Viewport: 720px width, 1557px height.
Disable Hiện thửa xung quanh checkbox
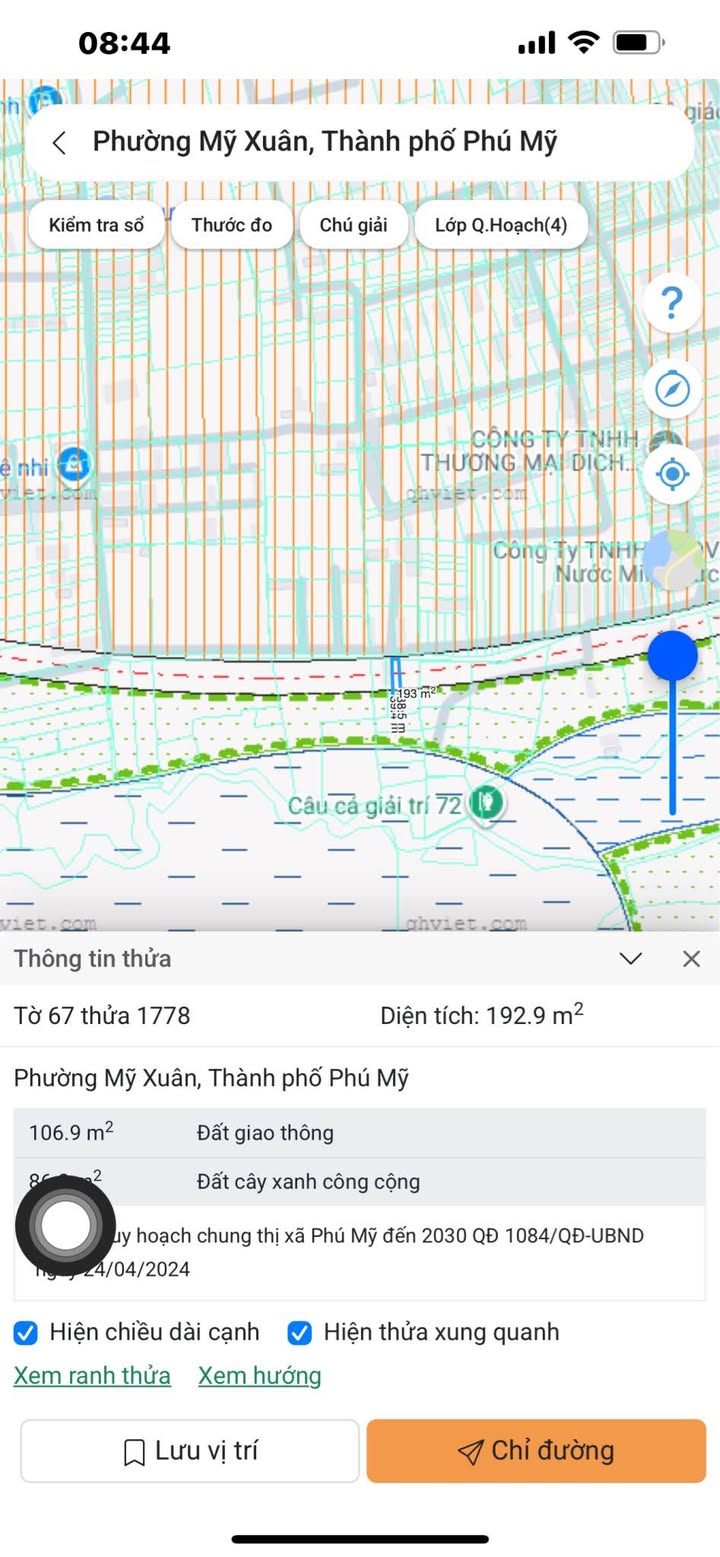click(299, 1332)
